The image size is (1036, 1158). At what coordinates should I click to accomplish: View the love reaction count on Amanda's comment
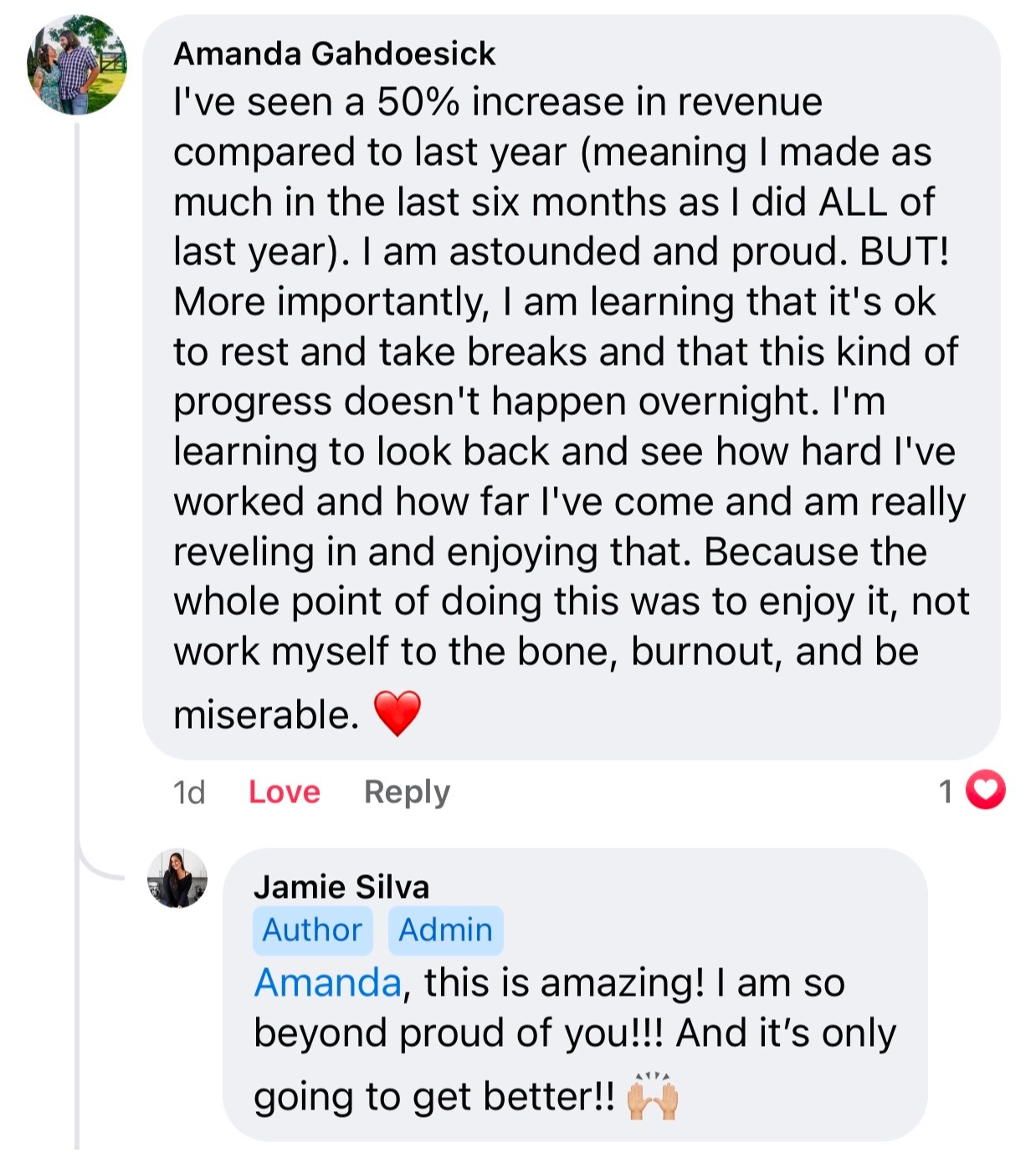point(972,791)
